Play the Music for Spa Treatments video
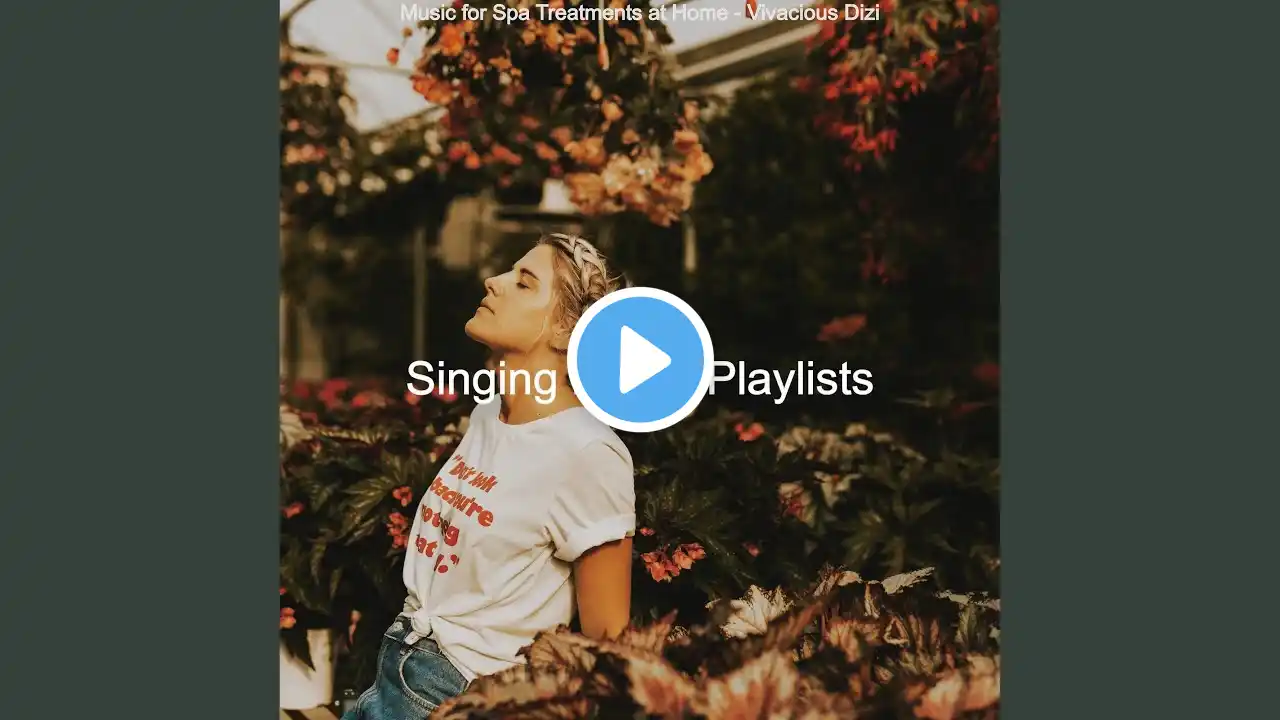 (640, 360)
